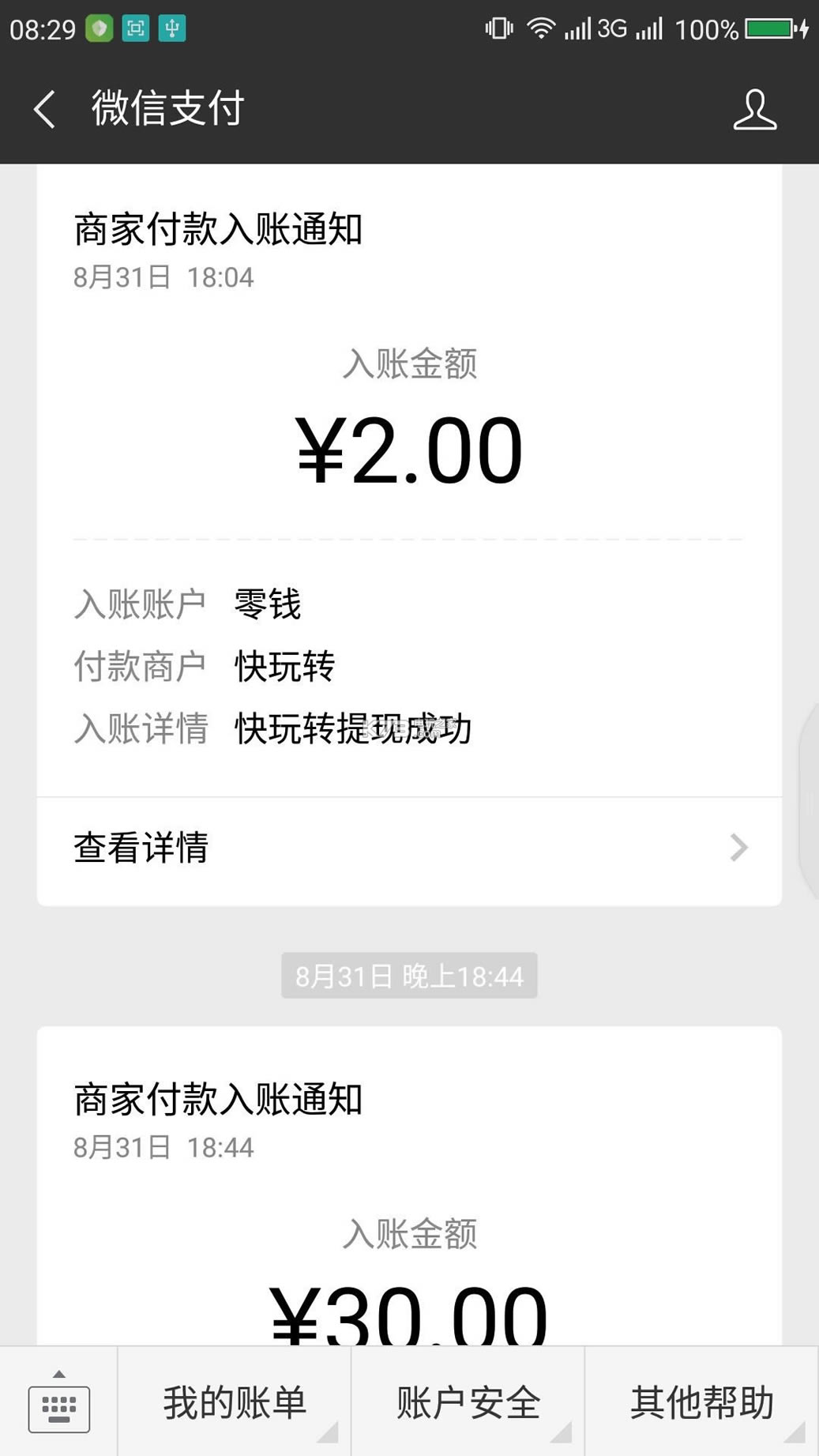Open the 账户安全 menu
Image resolution: width=819 pixels, height=1456 pixels.
pos(468,1402)
